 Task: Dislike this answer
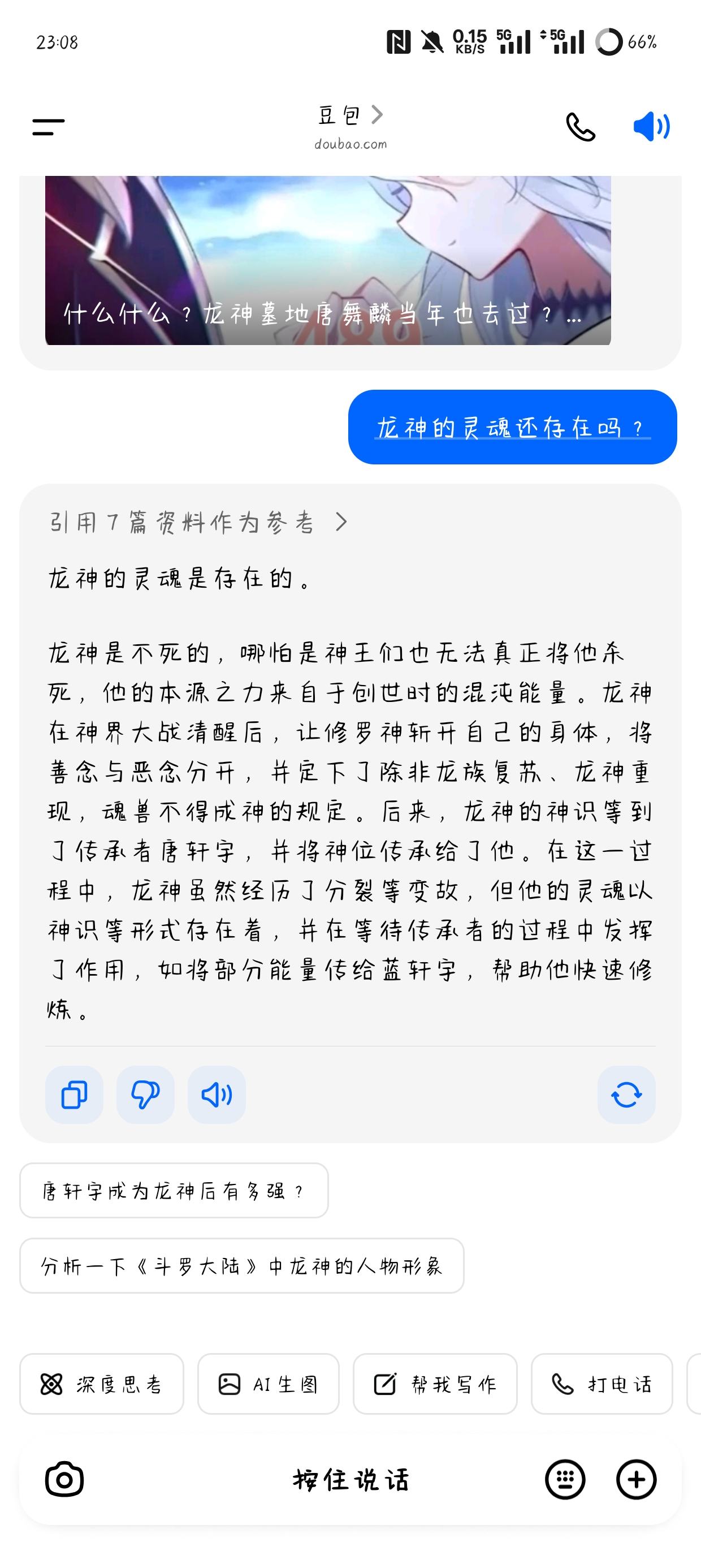[x=145, y=1095]
